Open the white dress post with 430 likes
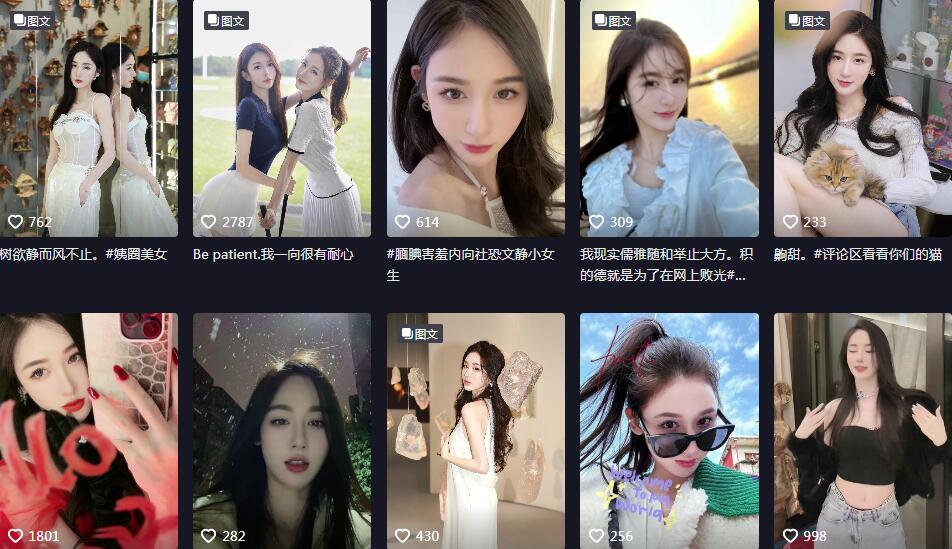This screenshot has height=549, width=952. pyautogui.click(x=475, y=430)
